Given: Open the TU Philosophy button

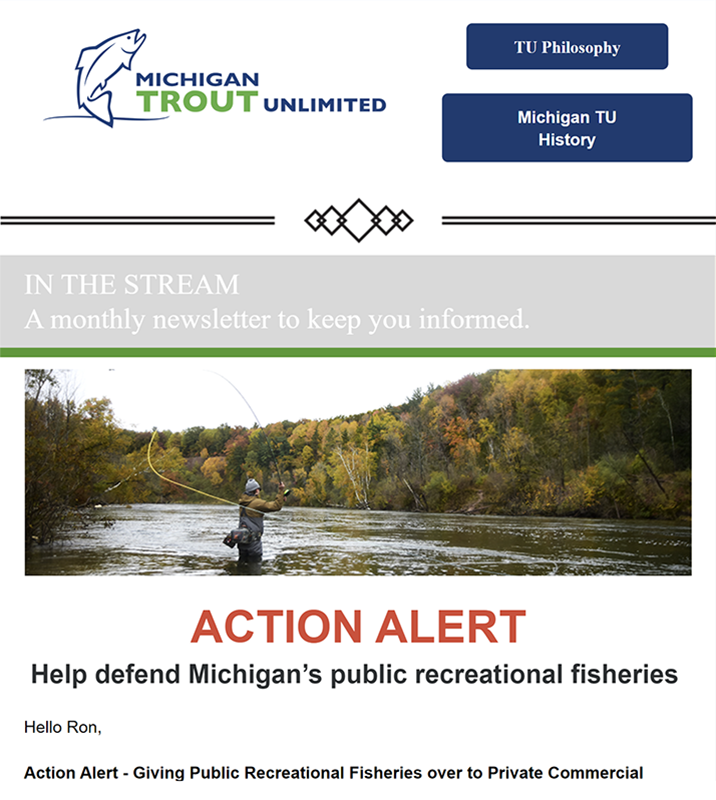Looking at the screenshot, I should pyautogui.click(x=567, y=47).
